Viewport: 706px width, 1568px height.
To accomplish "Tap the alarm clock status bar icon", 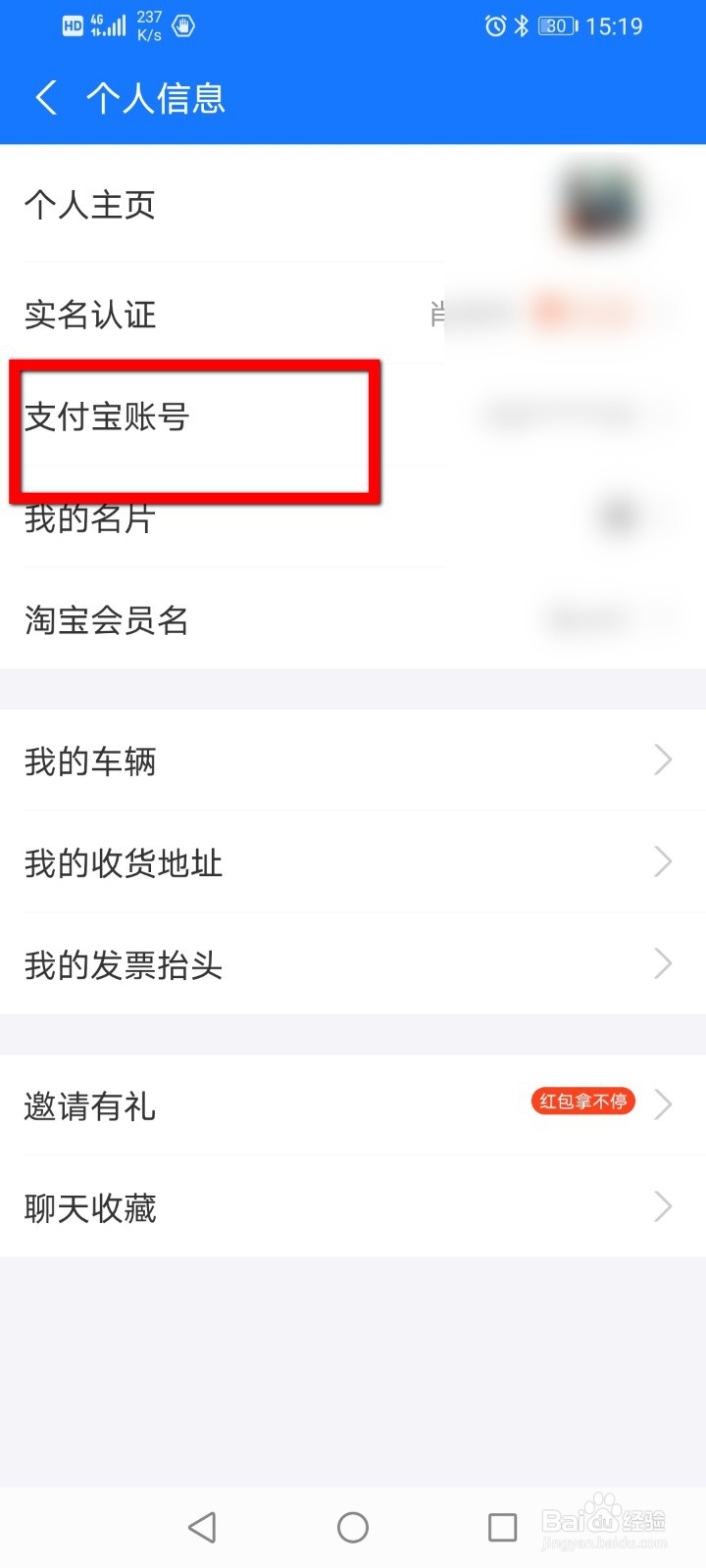I will pyautogui.click(x=495, y=25).
